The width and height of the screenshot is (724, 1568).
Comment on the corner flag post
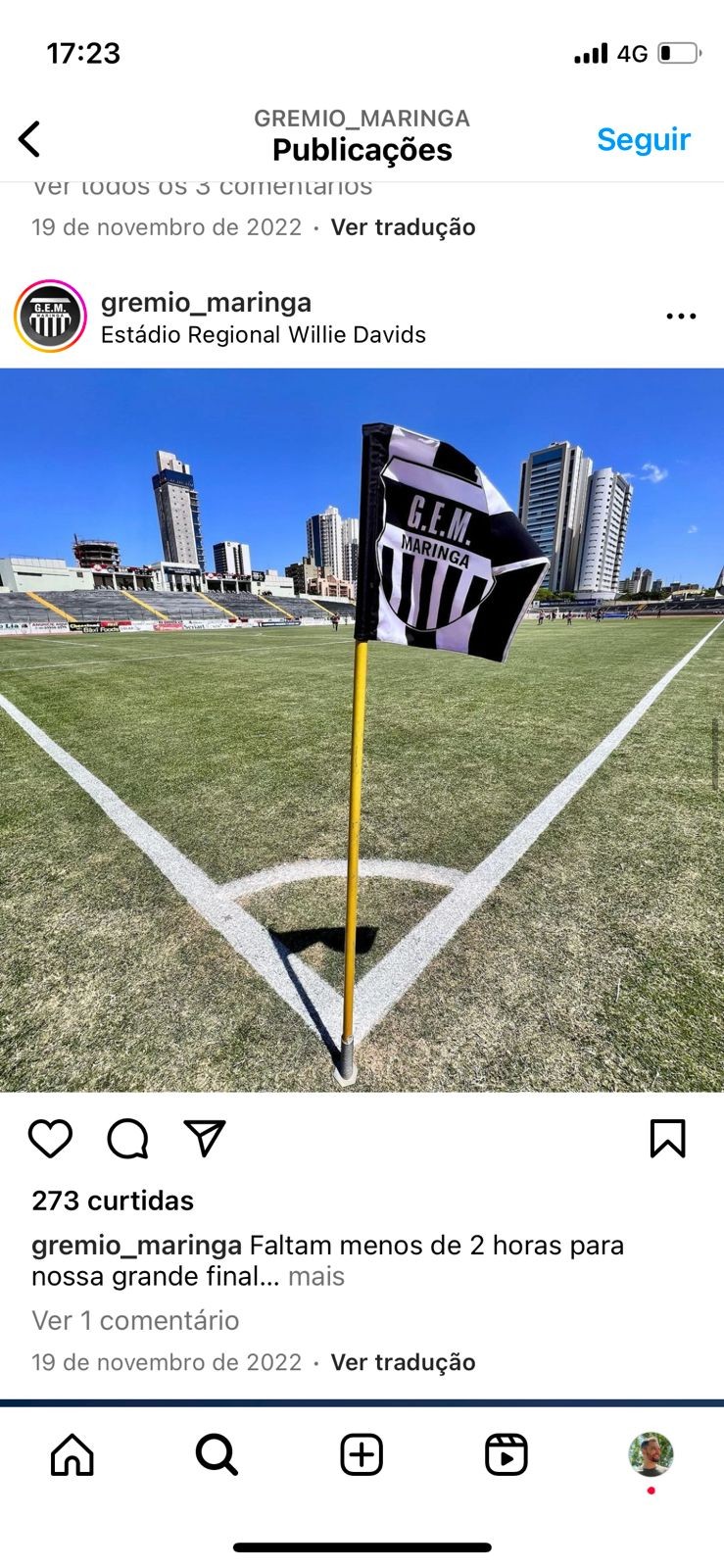coord(127,1139)
